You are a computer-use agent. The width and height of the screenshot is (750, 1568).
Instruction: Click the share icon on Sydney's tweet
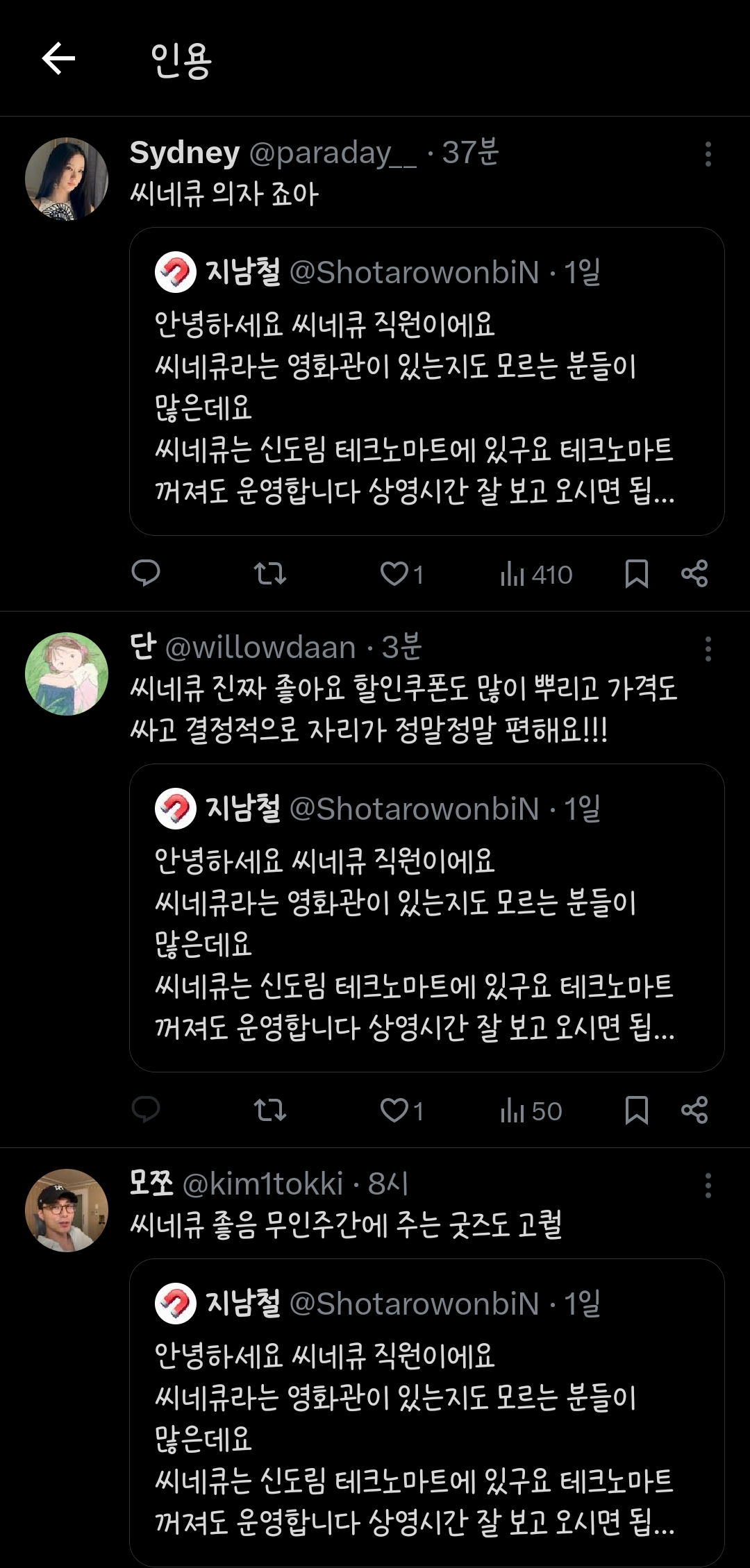click(694, 574)
